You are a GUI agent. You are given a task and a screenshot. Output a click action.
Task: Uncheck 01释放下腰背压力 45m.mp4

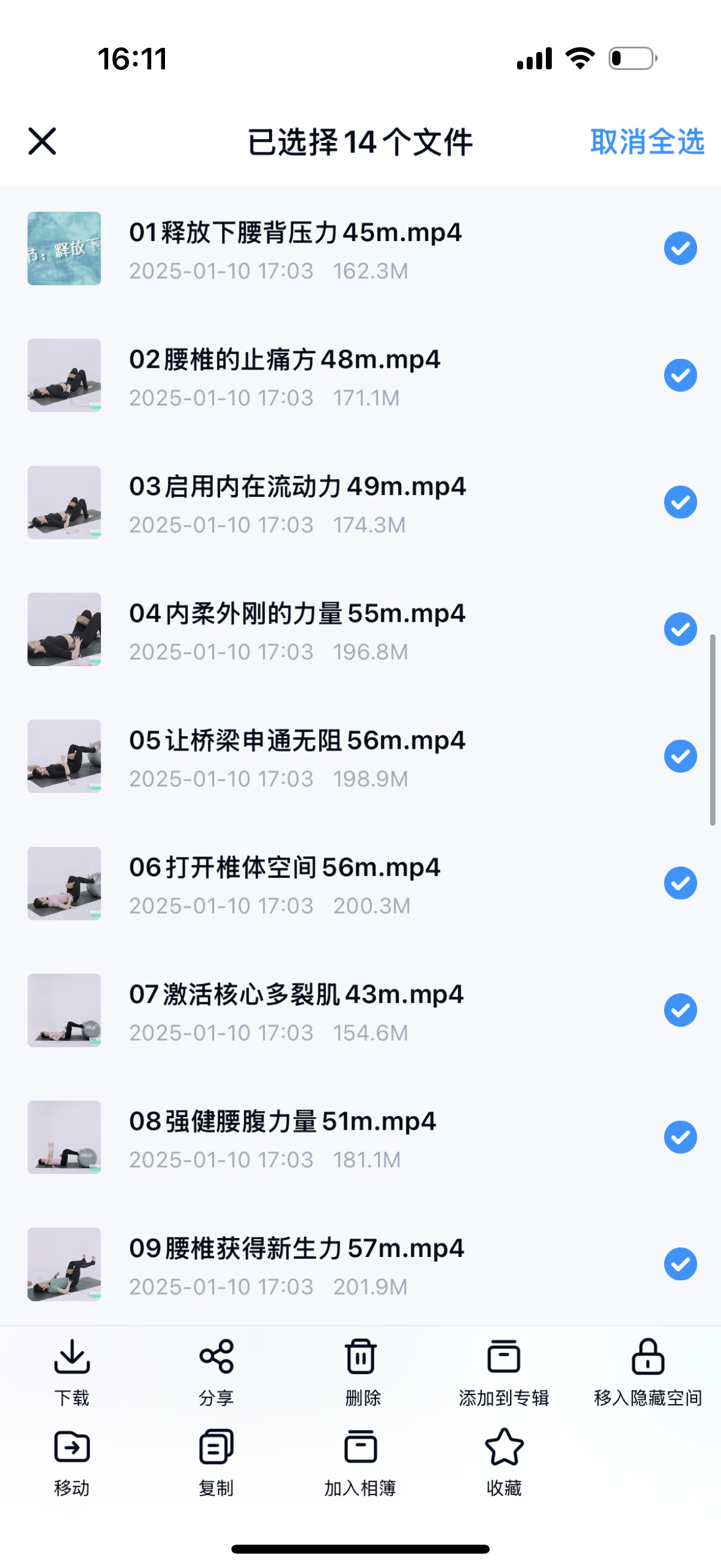click(680, 248)
